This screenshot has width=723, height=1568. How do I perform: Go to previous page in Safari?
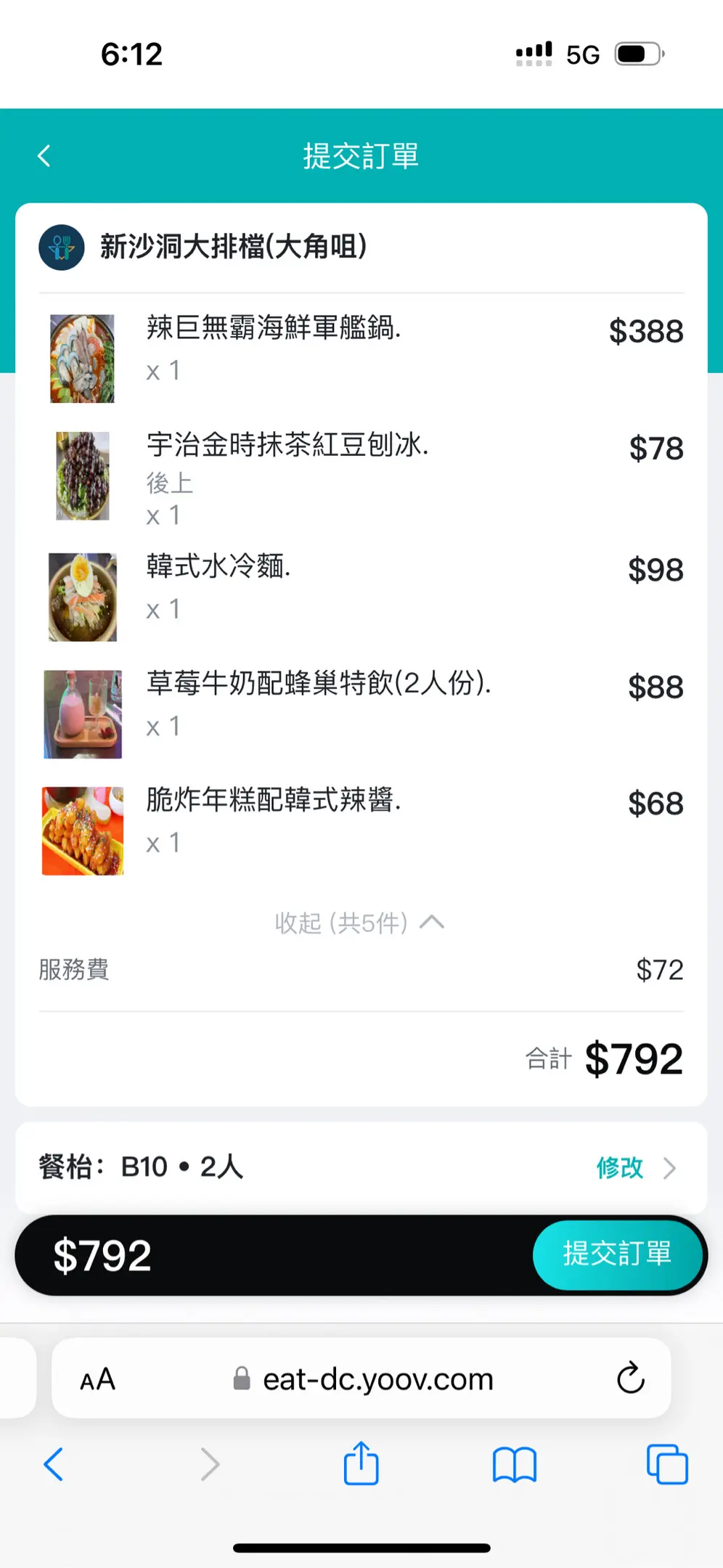[54, 1464]
